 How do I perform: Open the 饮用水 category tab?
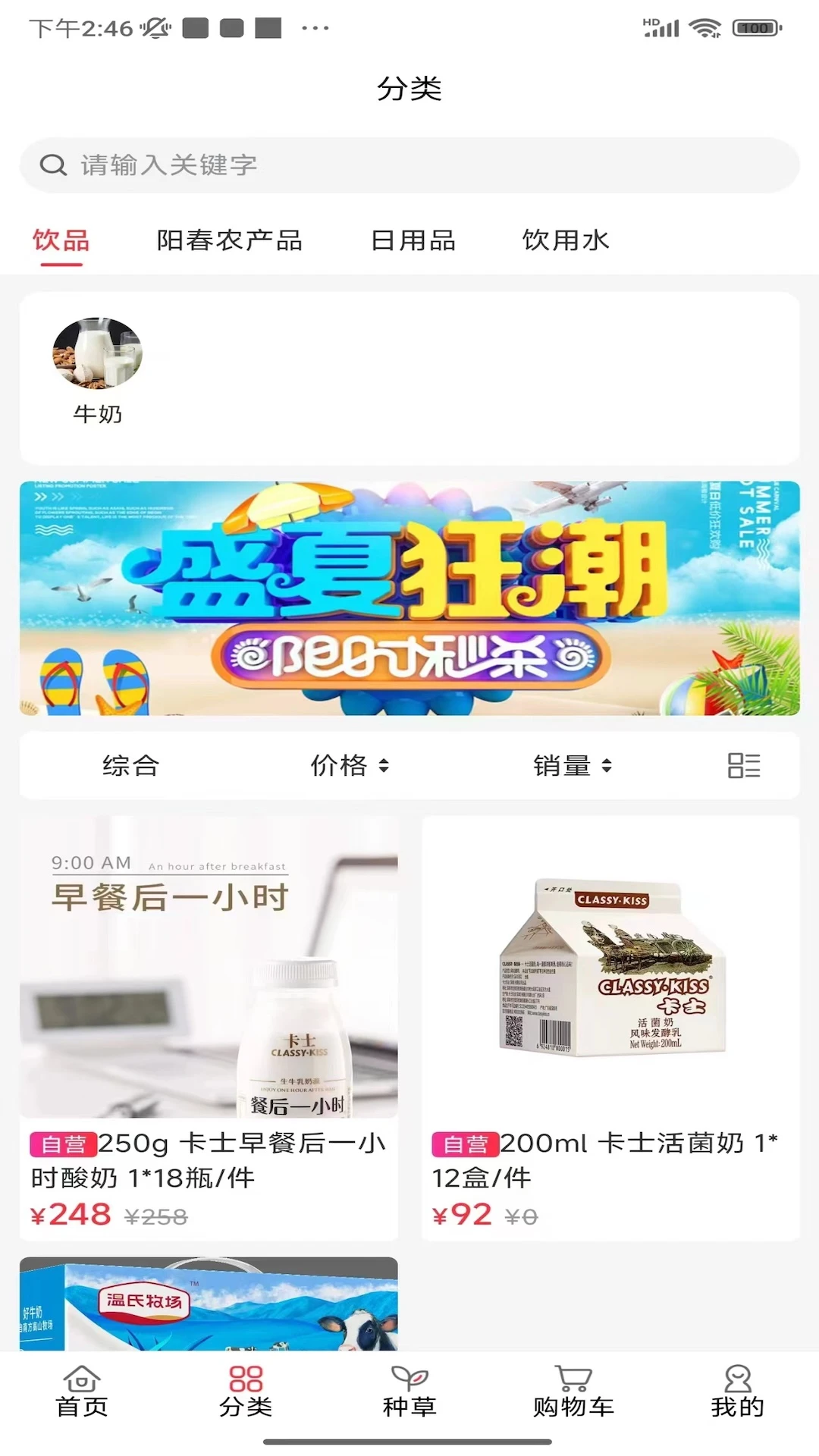click(x=565, y=240)
